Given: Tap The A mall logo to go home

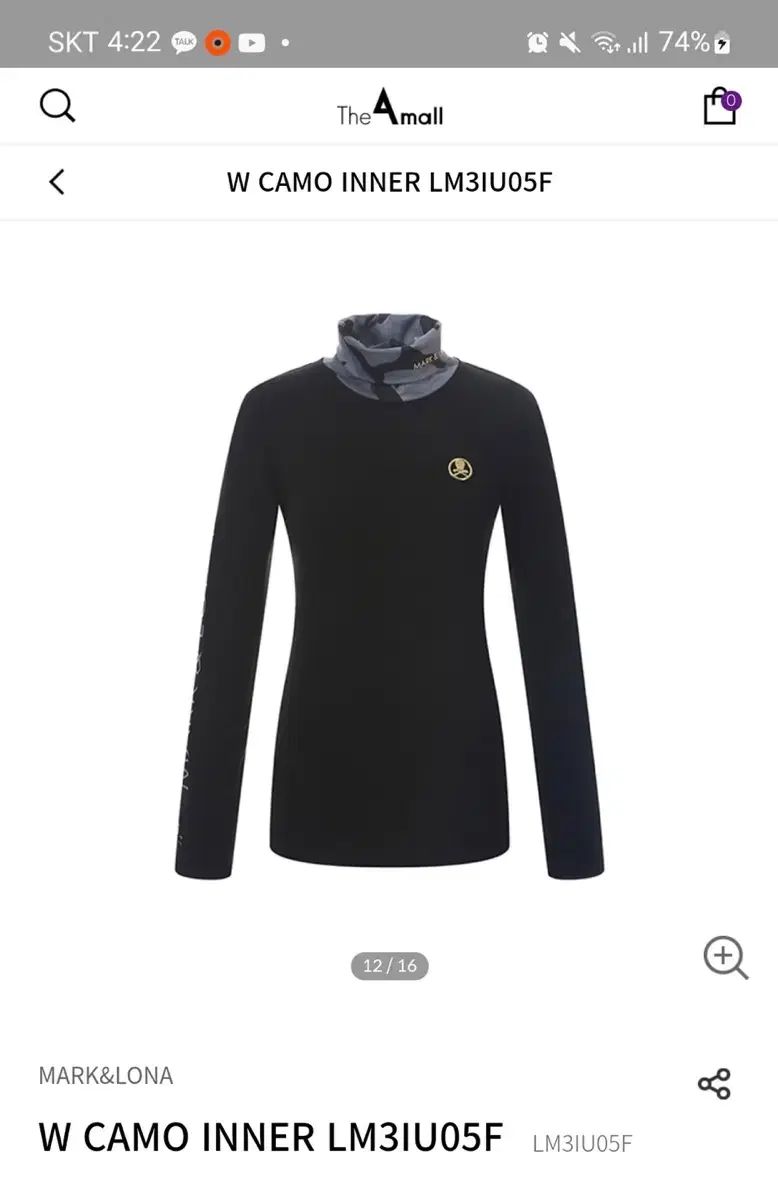Looking at the screenshot, I should point(389,108).
